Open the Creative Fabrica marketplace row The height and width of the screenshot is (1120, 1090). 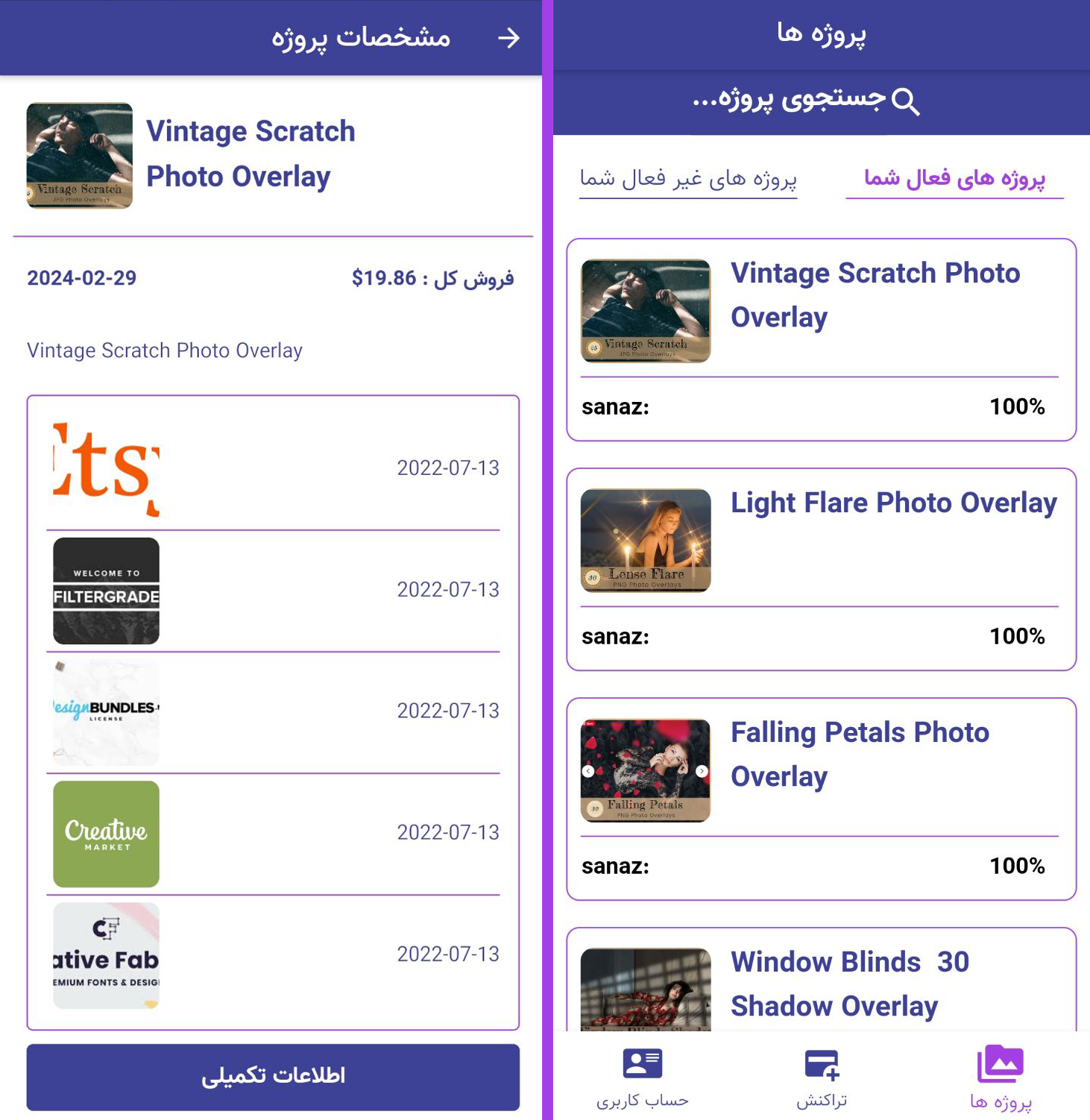tap(273, 954)
